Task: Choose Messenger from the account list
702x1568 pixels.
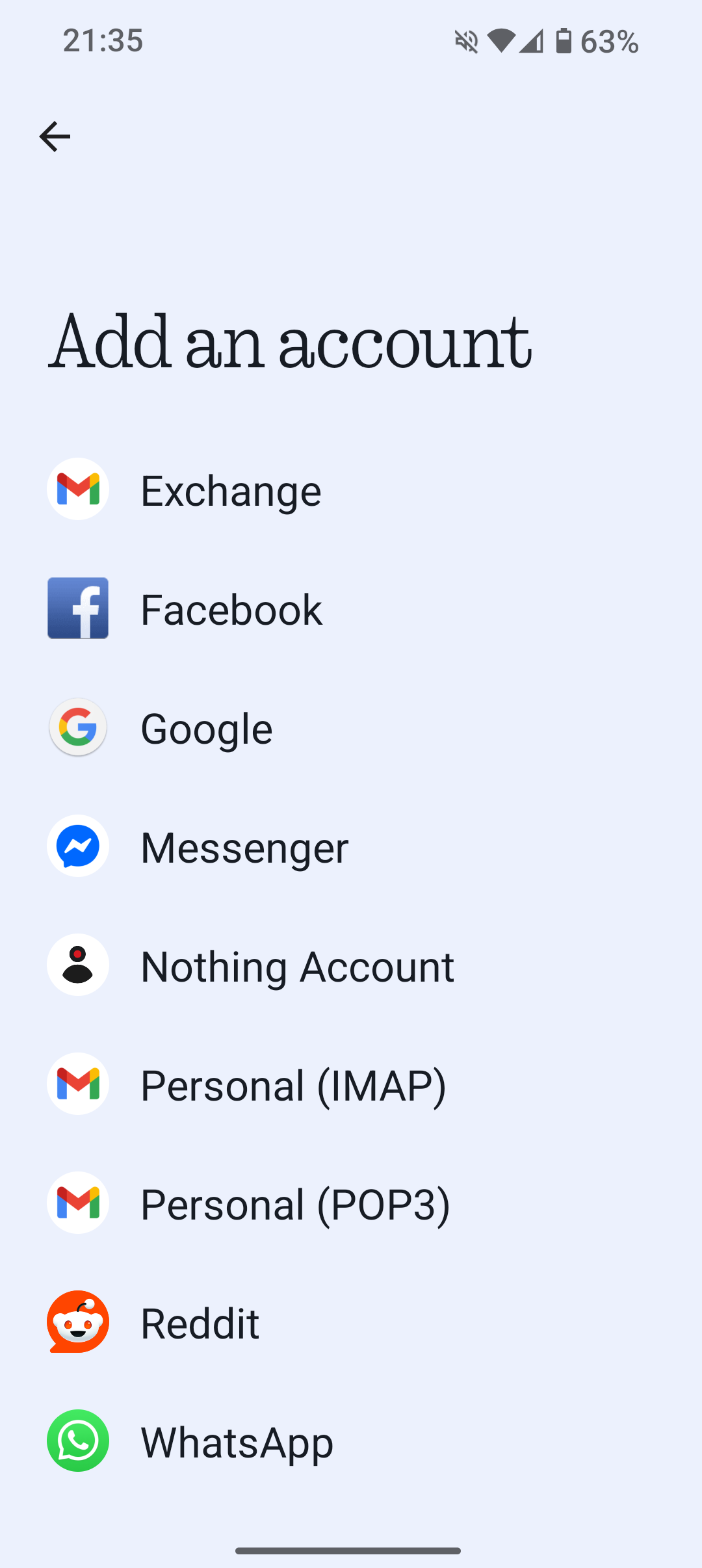Action: point(351,846)
